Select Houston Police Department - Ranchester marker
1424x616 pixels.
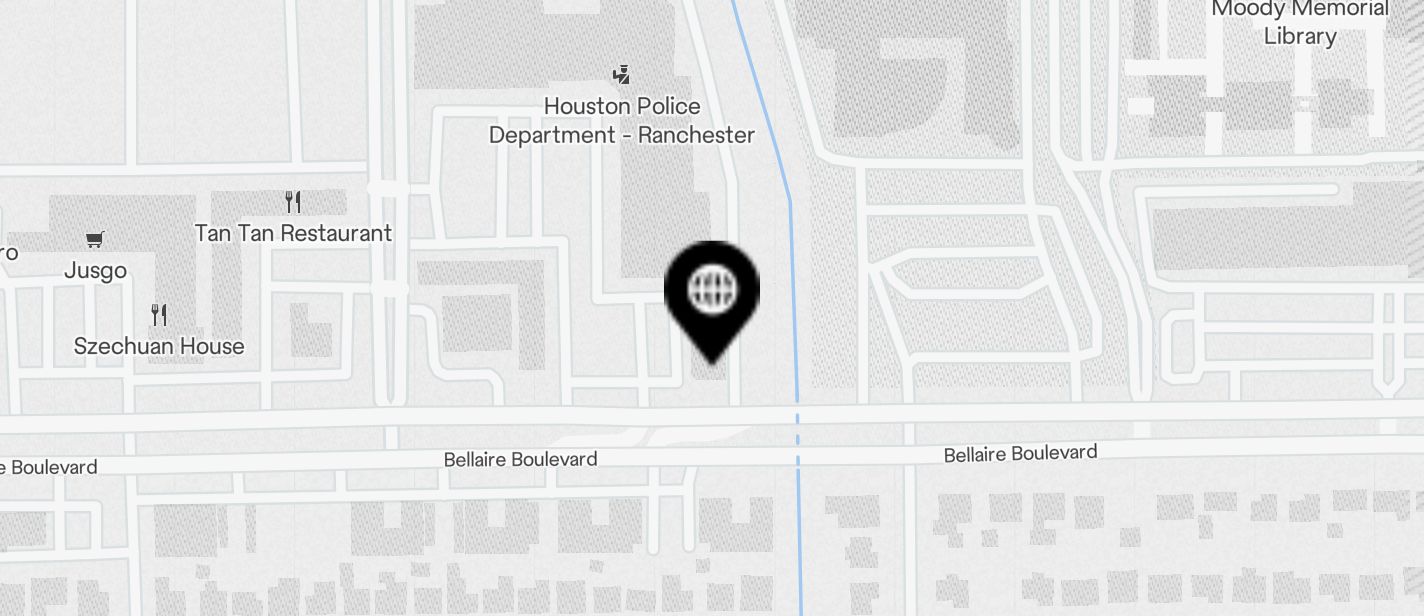(x=622, y=75)
